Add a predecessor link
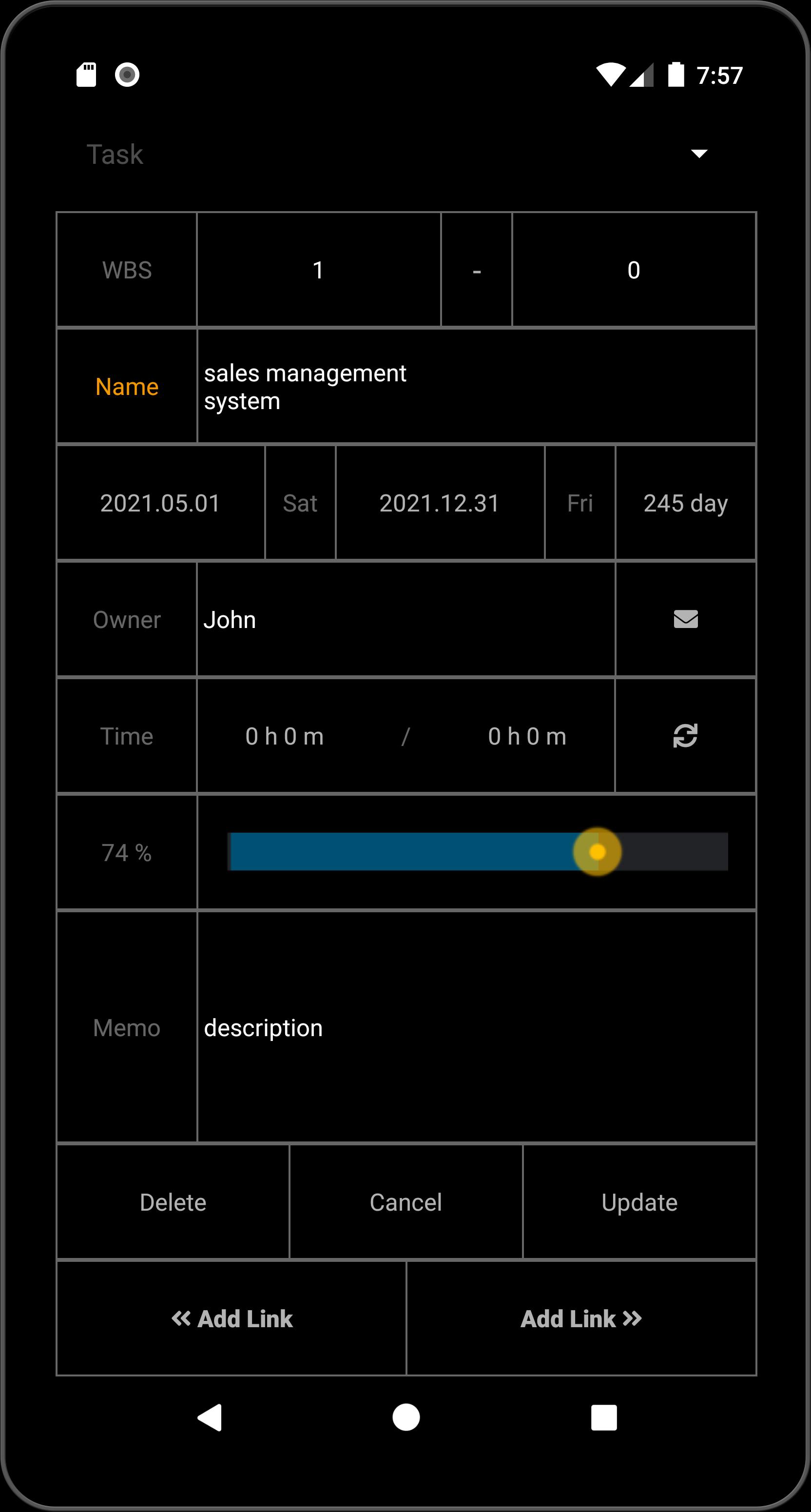The width and height of the screenshot is (811, 1512). (x=232, y=1319)
